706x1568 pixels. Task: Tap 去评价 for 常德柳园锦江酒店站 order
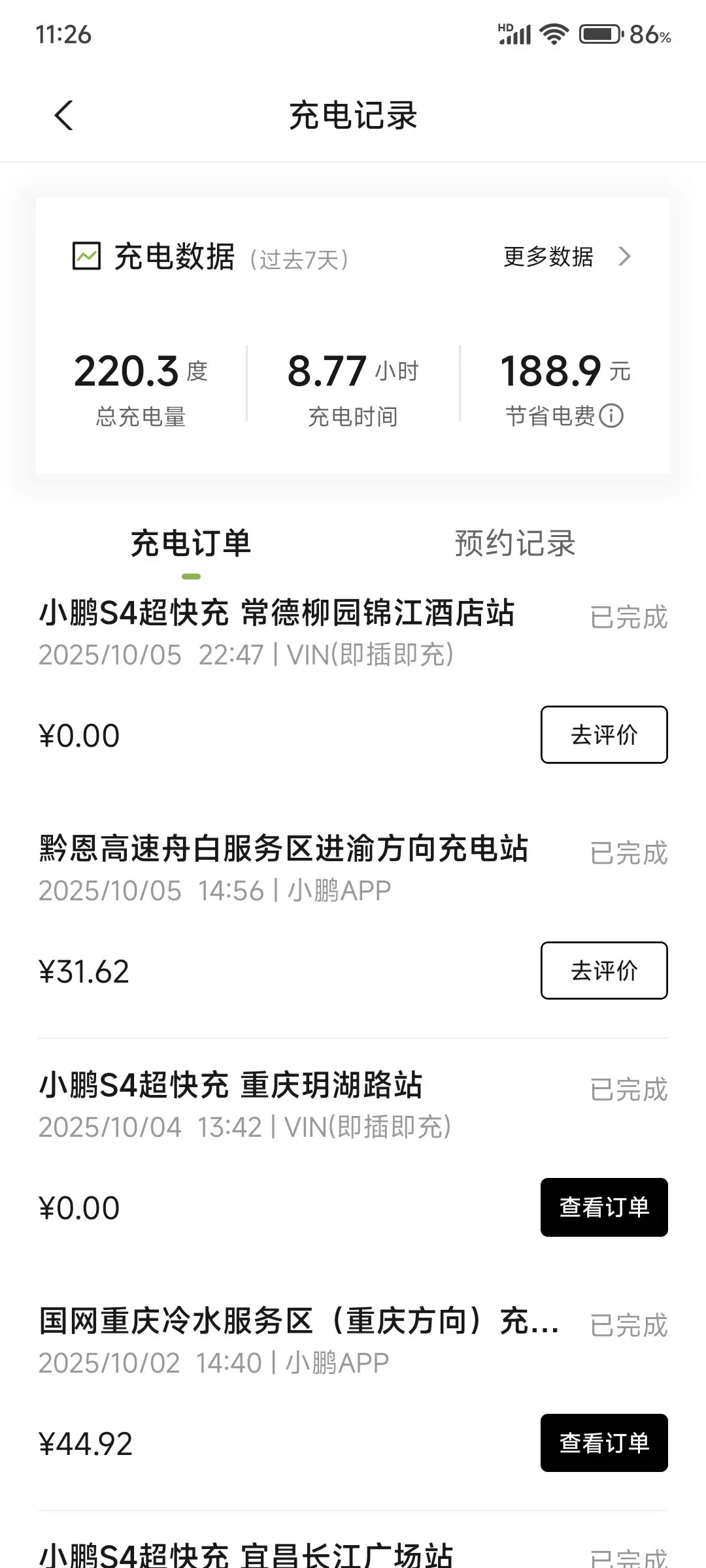pos(603,734)
